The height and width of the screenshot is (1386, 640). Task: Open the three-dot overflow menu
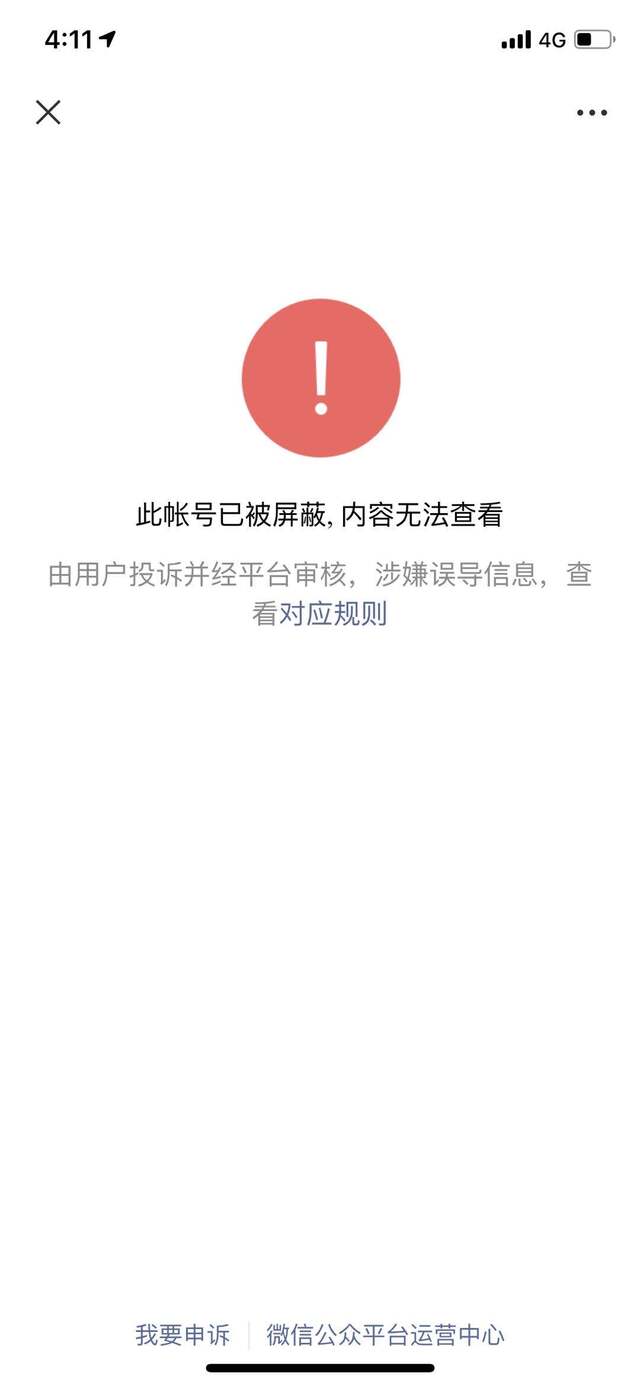592,113
